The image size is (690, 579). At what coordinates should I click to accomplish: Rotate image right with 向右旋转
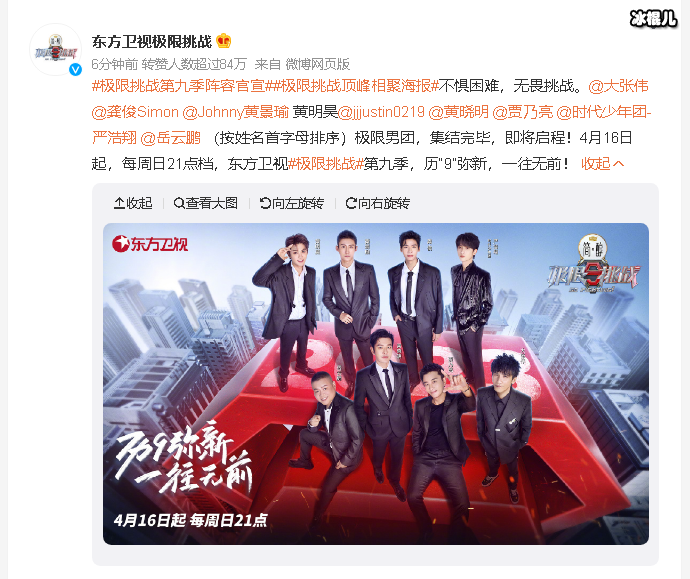(x=378, y=203)
